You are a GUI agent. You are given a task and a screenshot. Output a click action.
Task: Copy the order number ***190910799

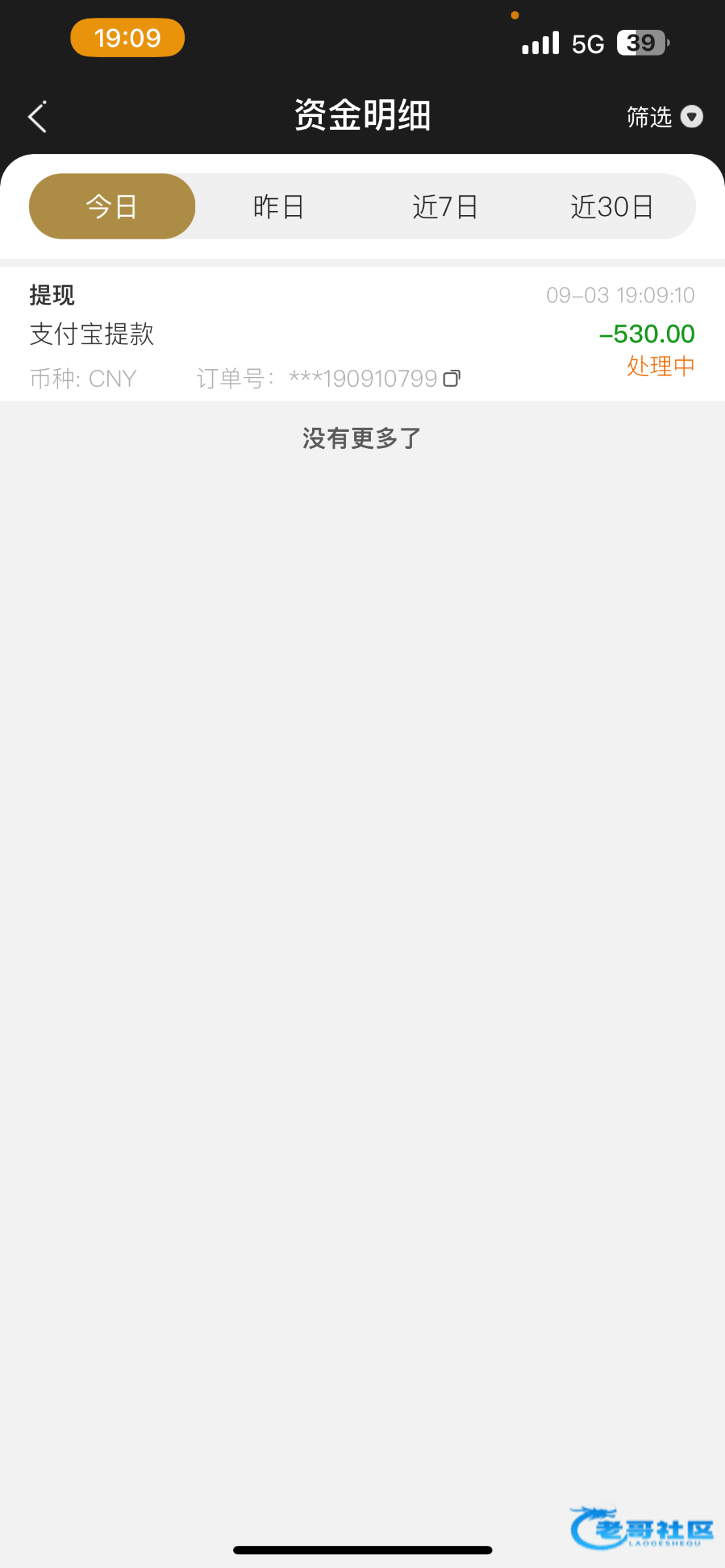[452, 378]
